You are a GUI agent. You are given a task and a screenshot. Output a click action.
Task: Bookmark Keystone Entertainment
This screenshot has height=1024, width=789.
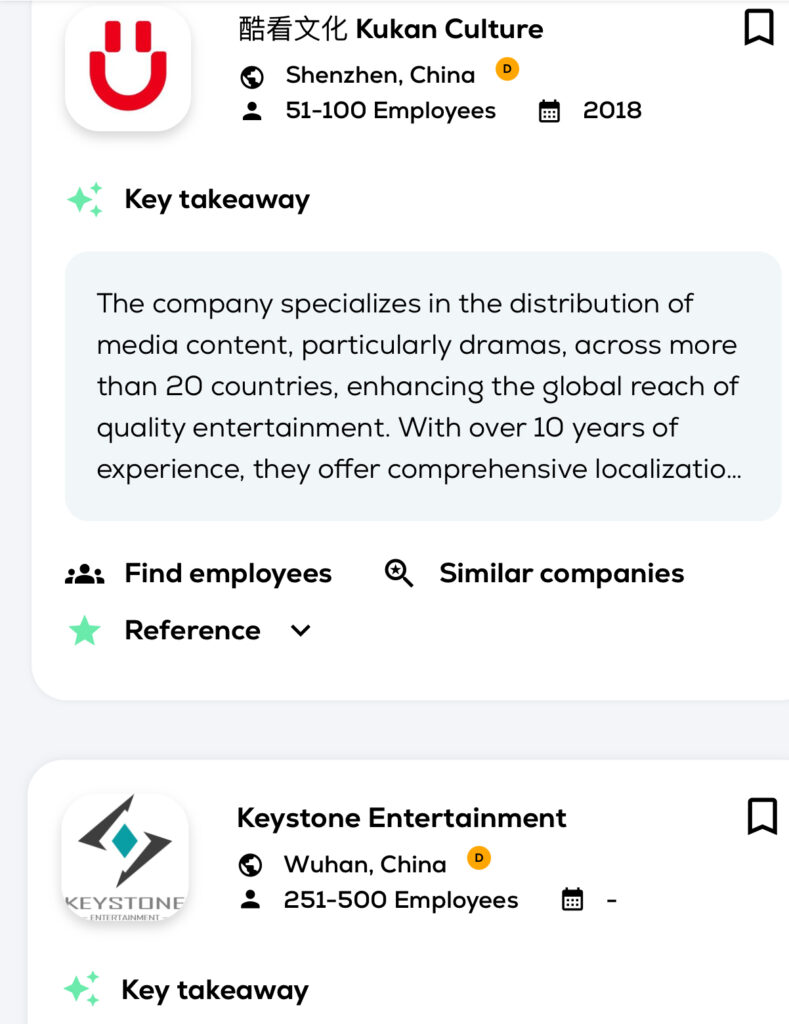click(x=762, y=816)
